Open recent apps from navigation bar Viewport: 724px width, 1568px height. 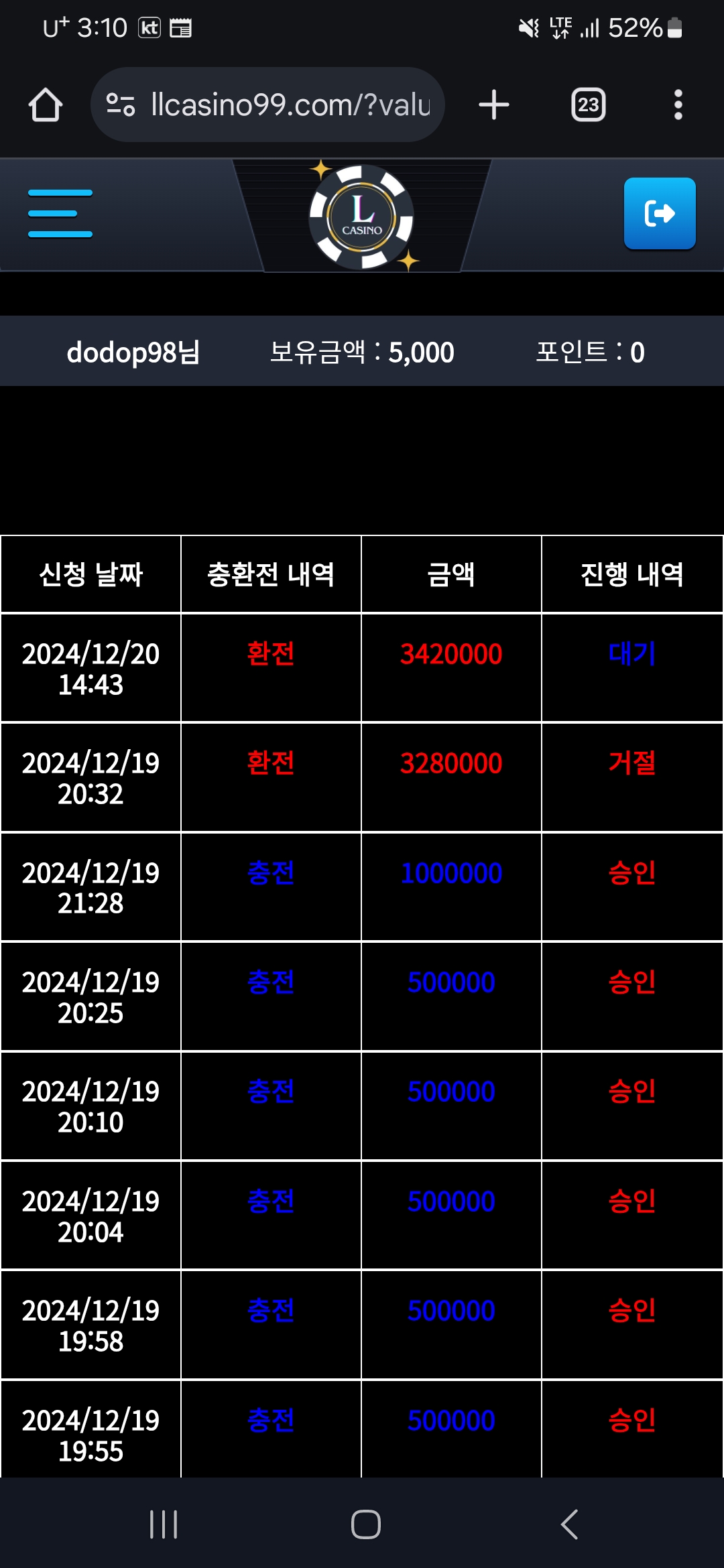pyautogui.click(x=164, y=1524)
